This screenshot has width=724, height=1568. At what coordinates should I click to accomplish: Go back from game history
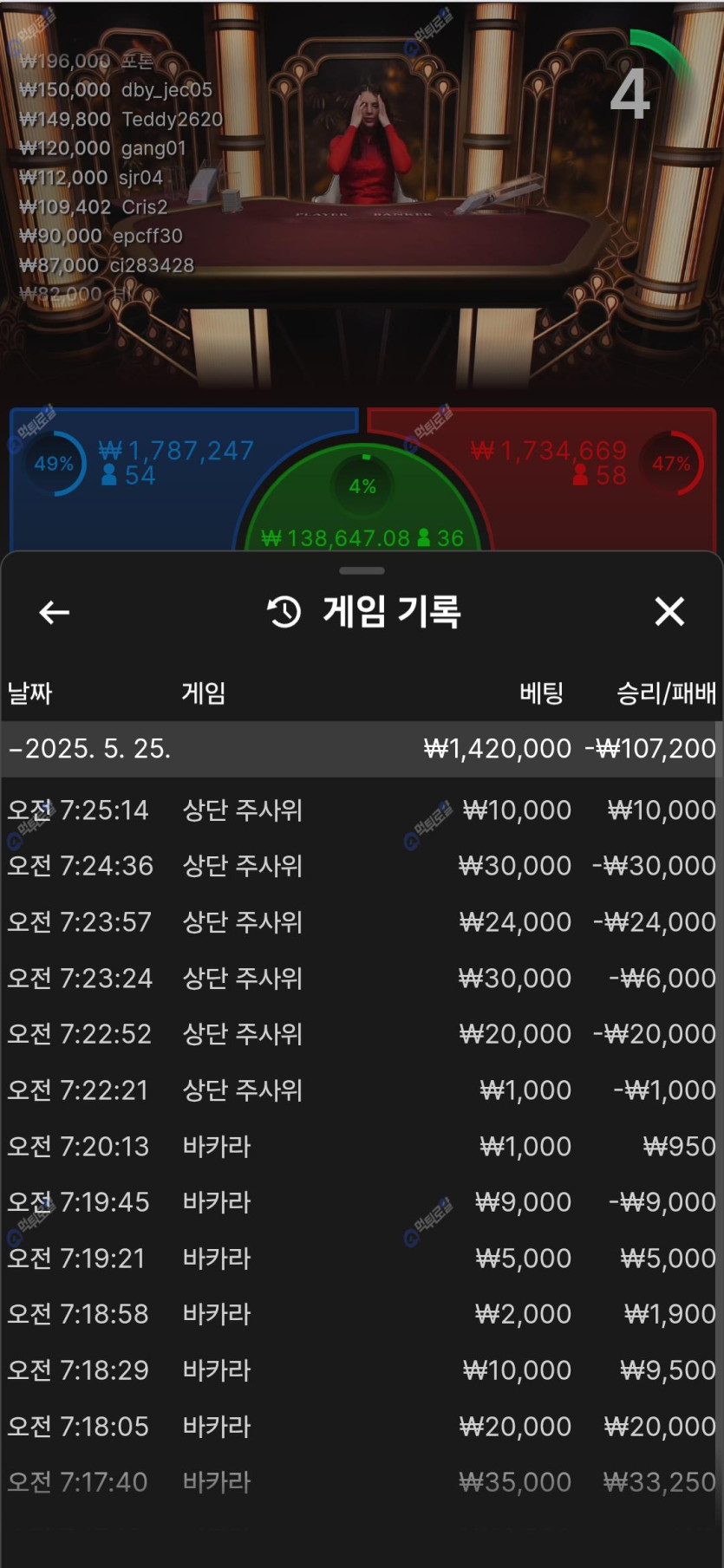point(54,612)
